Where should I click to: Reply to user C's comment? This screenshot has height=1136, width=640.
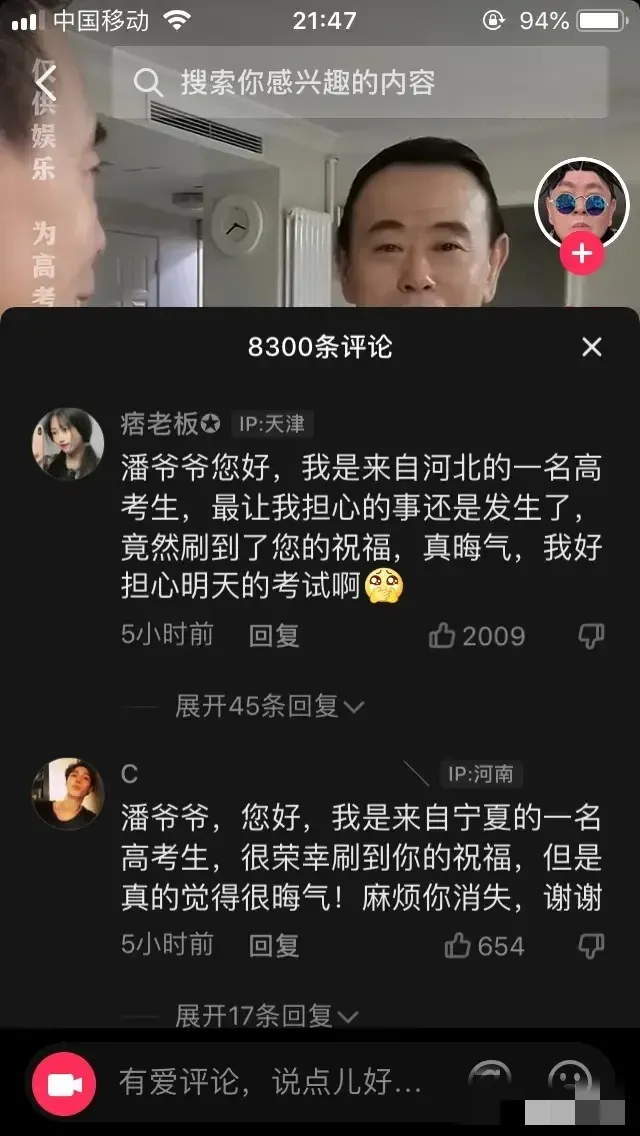274,944
